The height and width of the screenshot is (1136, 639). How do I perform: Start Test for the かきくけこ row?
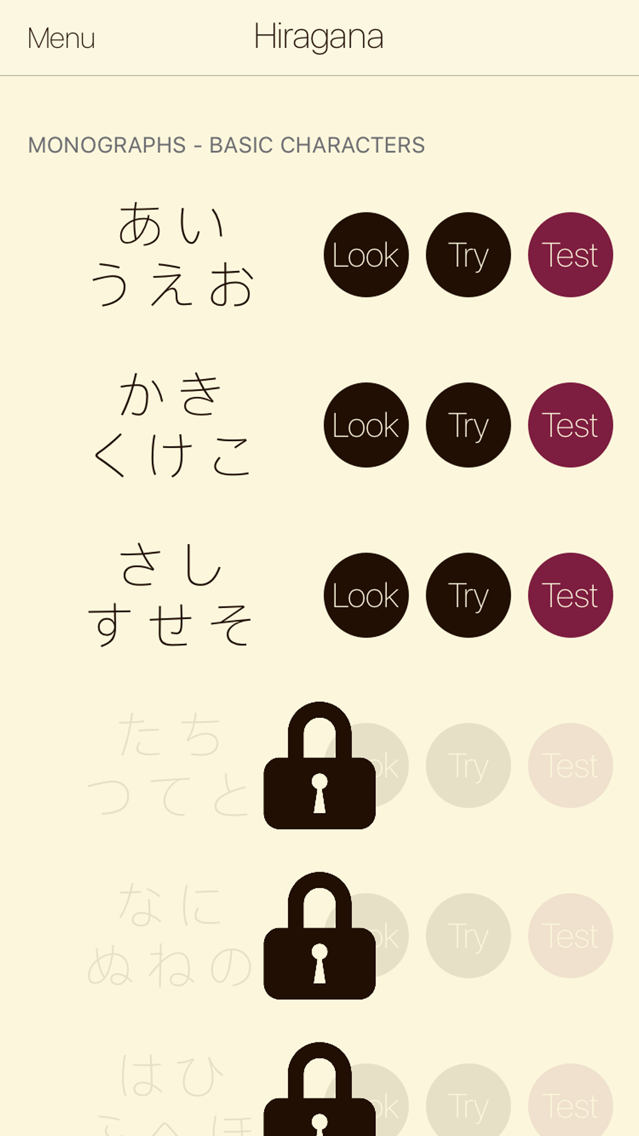point(570,425)
